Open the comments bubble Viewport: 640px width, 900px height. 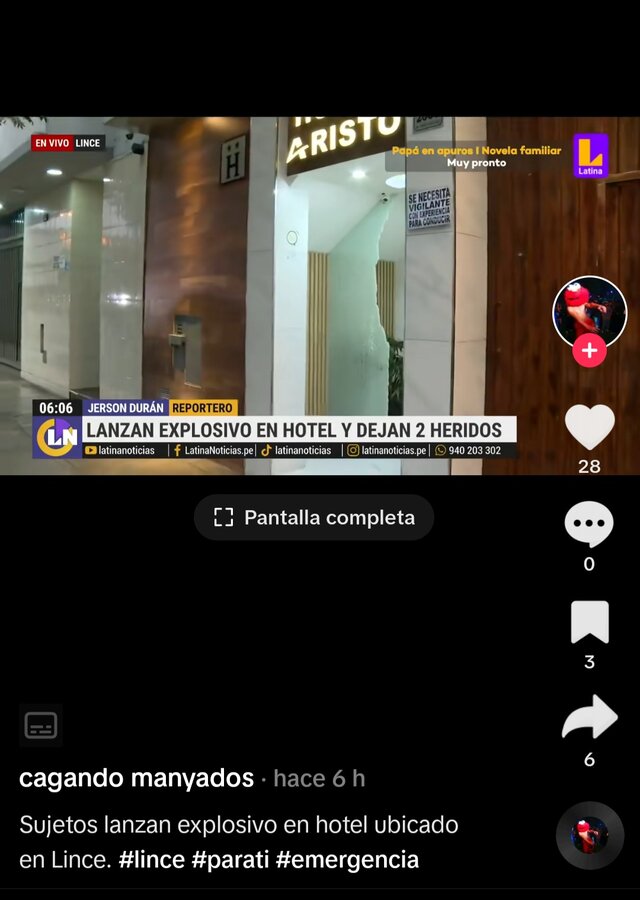click(589, 524)
